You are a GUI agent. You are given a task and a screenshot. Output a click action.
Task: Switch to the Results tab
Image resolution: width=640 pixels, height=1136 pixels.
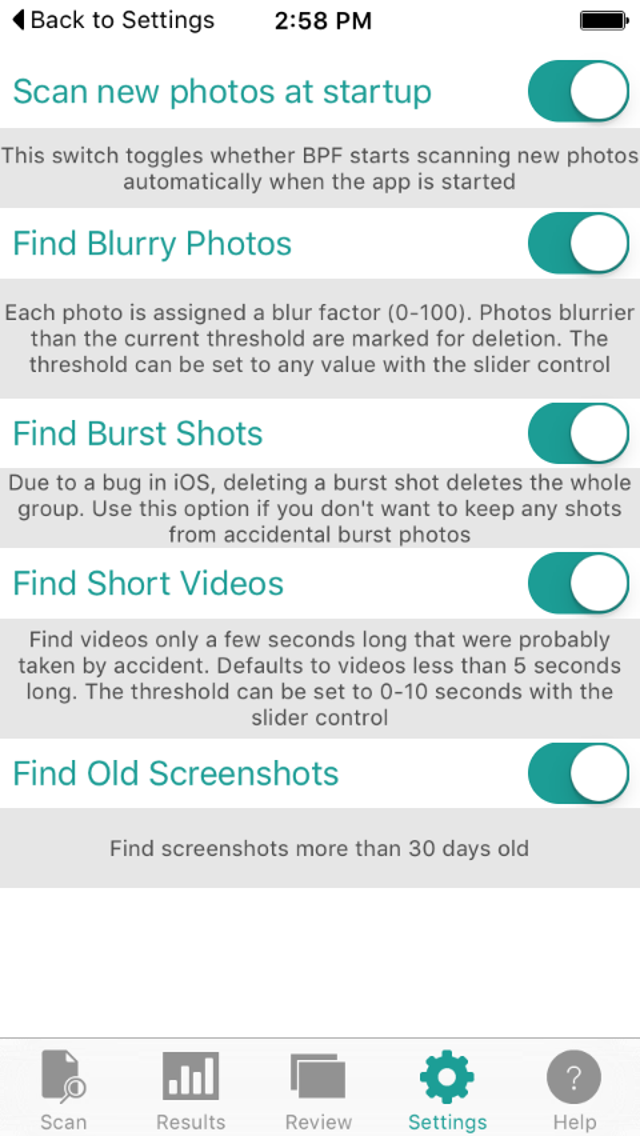191,1089
